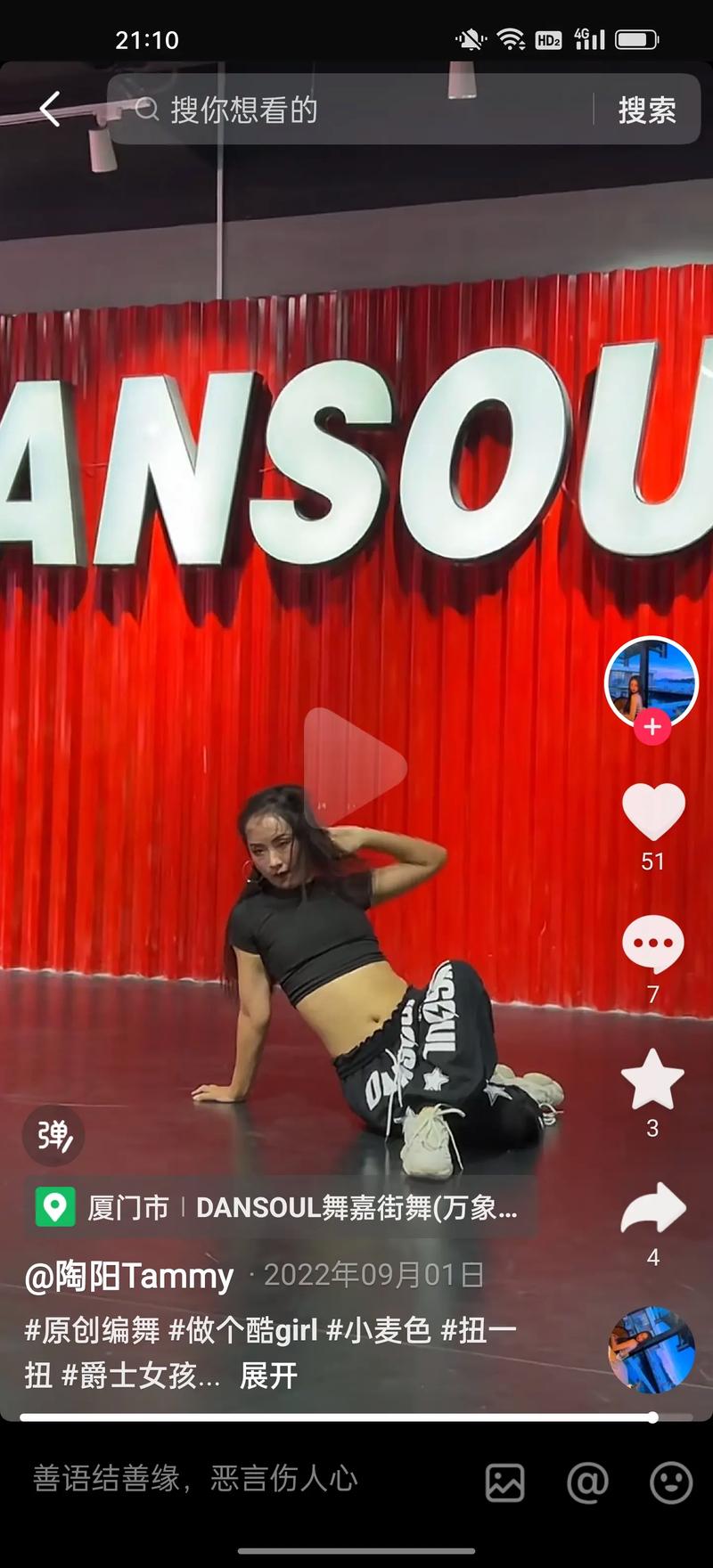Open the @陶阳Tammy username
Screen dimensions: 713x1568
point(130,1276)
